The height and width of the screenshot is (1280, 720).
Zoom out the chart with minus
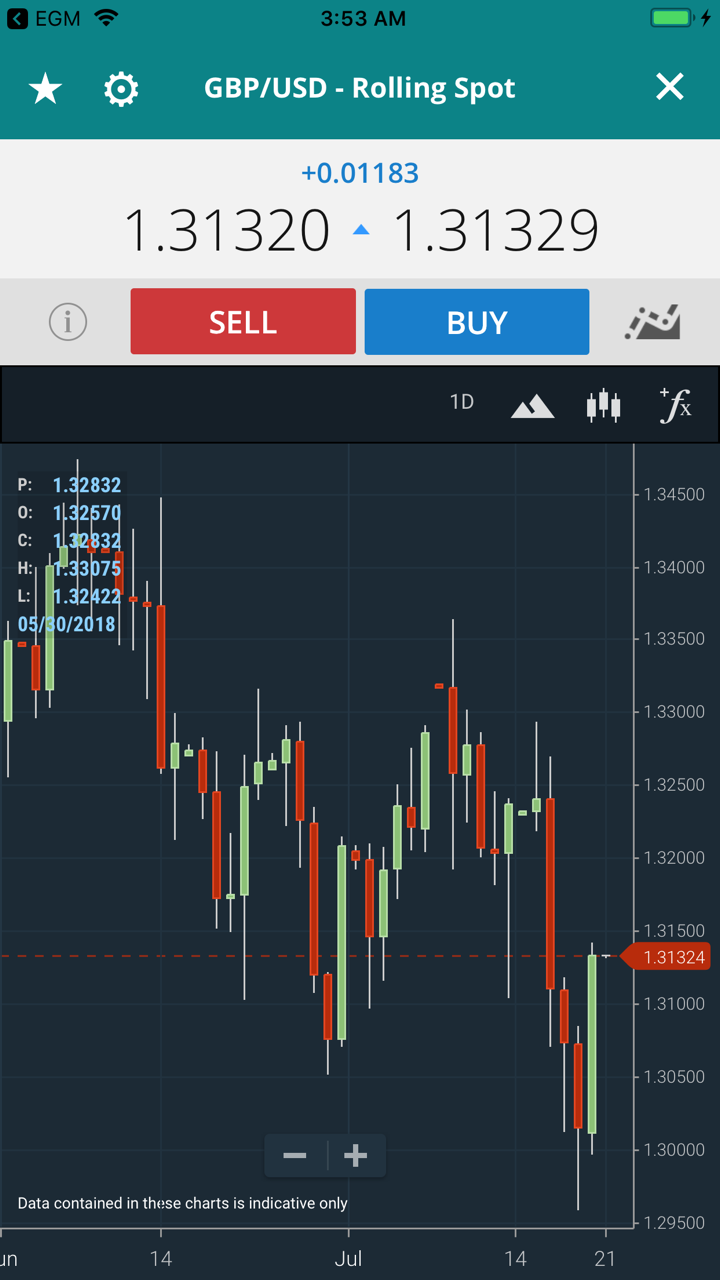(295, 1156)
